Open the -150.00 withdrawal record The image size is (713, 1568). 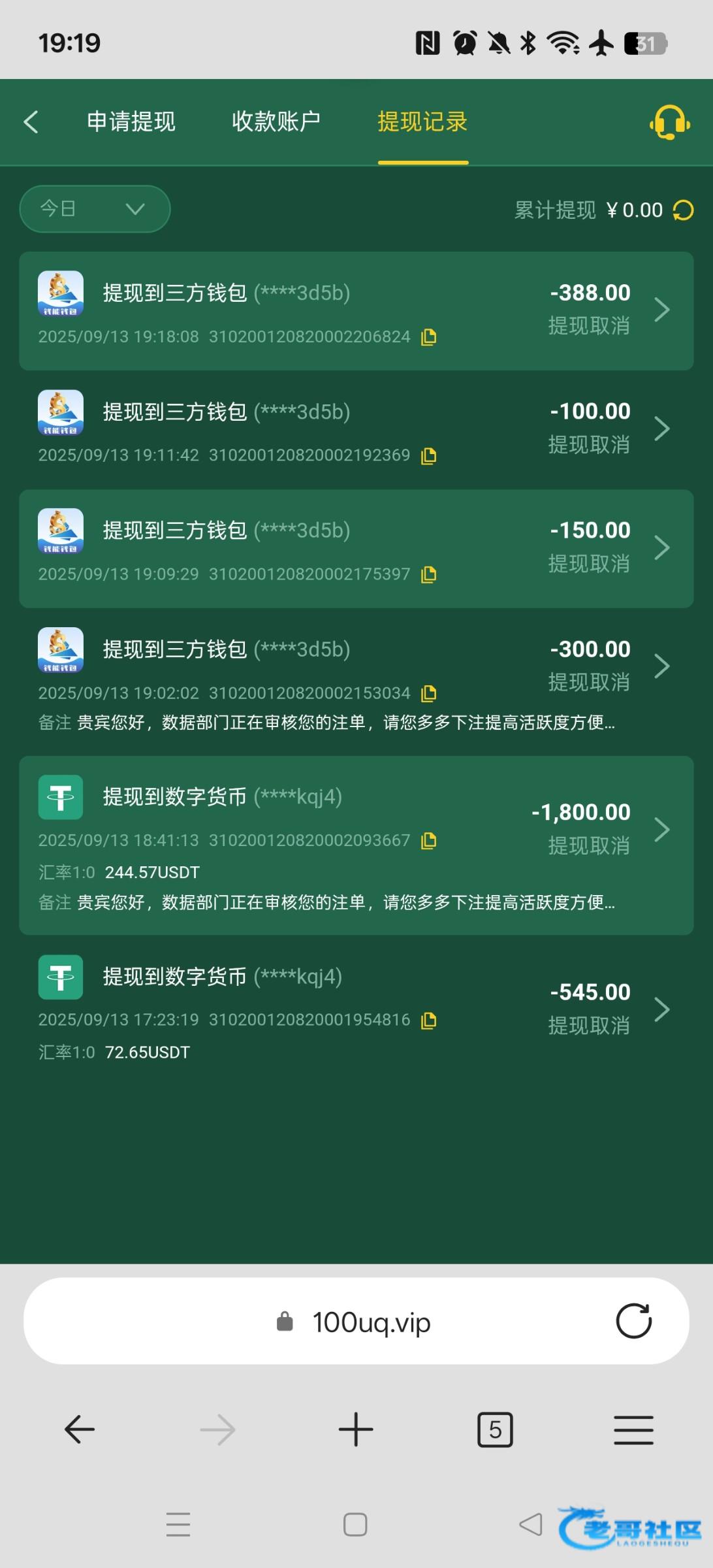pos(661,547)
